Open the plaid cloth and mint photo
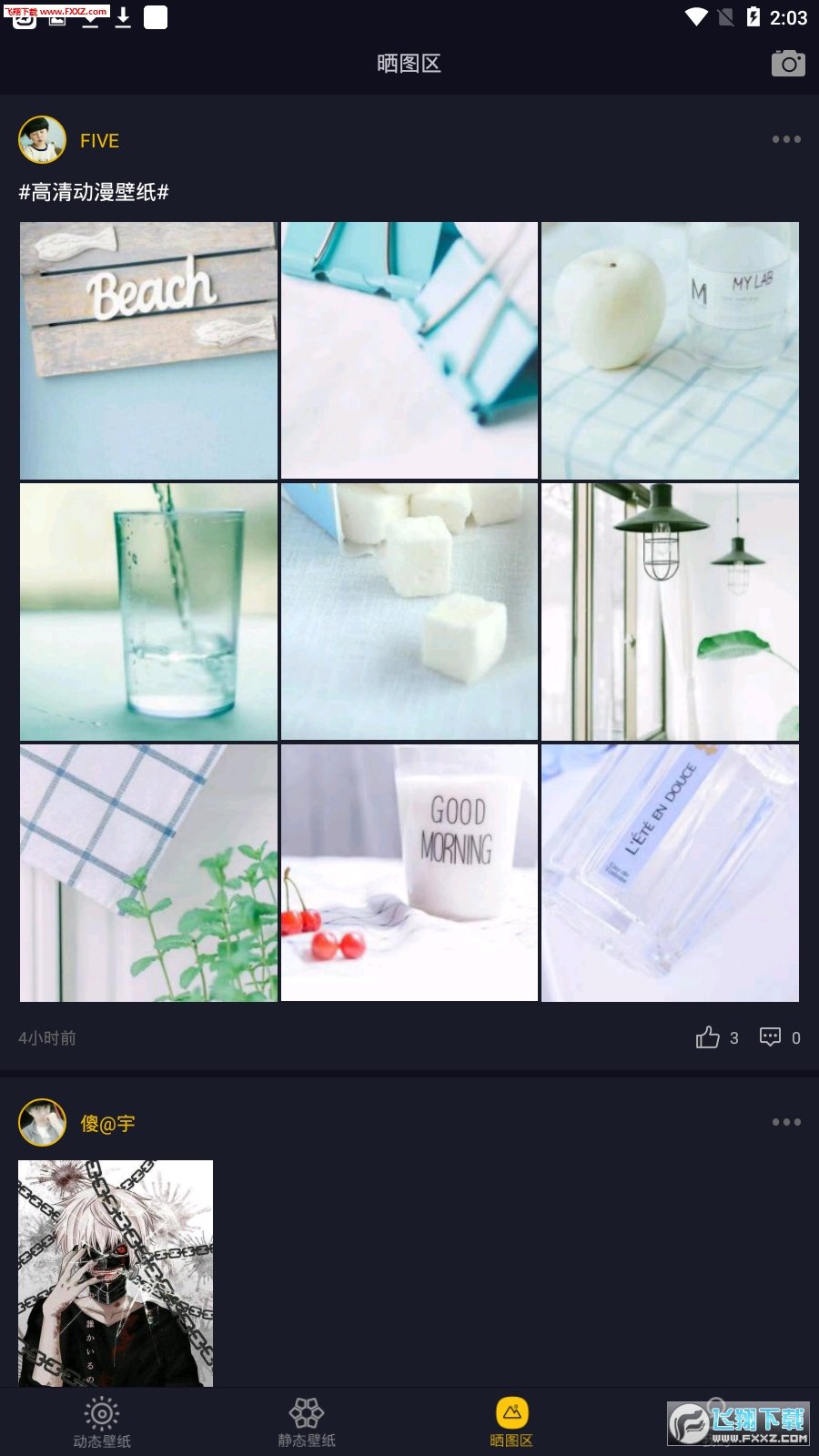This screenshot has height=1456, width=819. coord(148,873)
